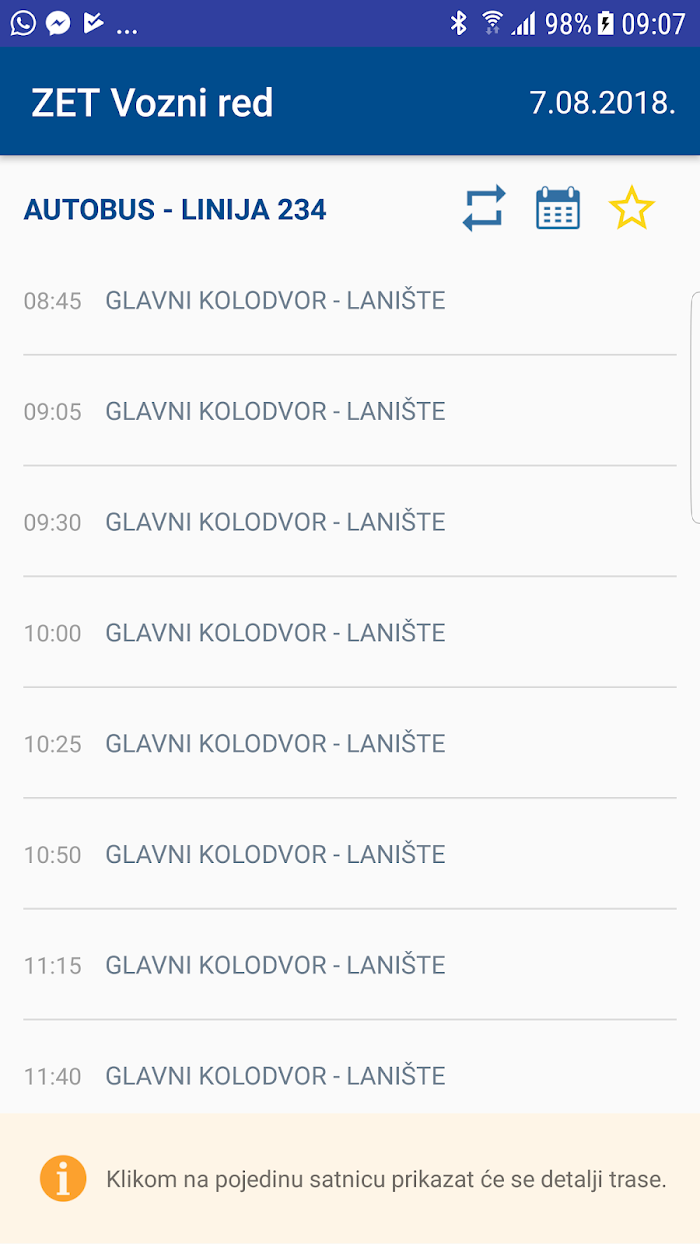Screen dimensions: 700x1244
Task: Select the 09:05 departure row
Action: (x=350, y=411)
